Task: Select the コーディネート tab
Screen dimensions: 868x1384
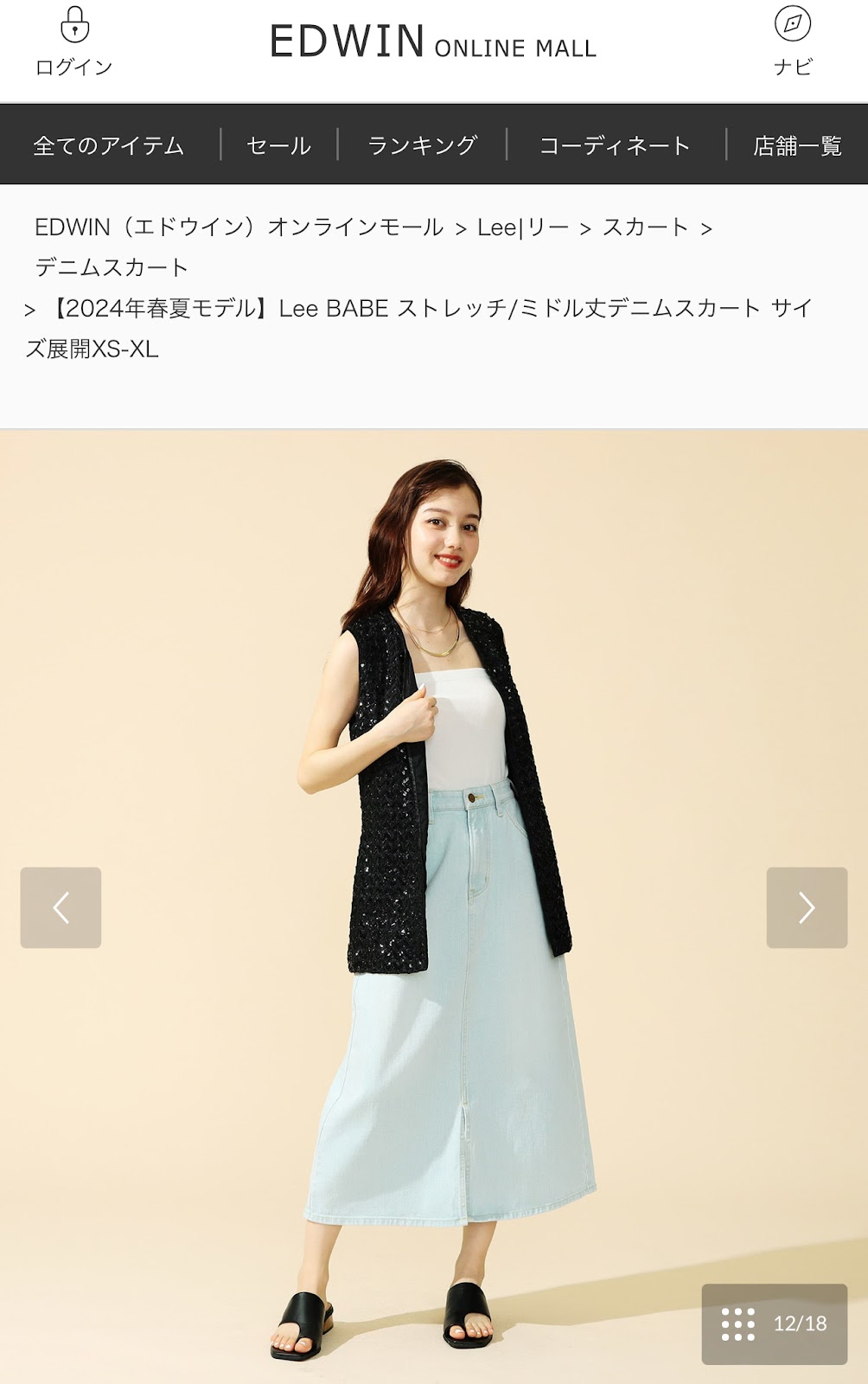Action: tap(615, 145)
